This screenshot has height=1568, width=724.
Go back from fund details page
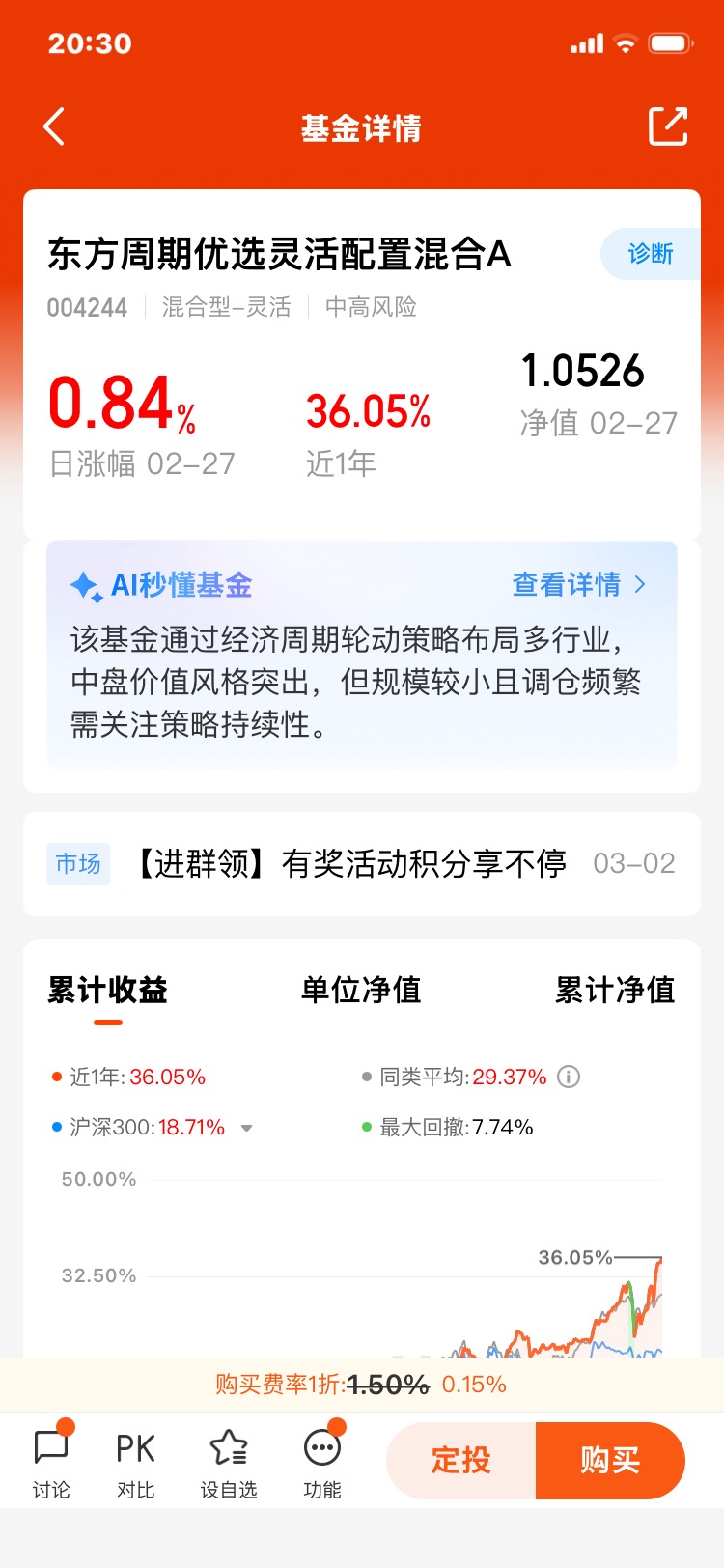point(54,126)
